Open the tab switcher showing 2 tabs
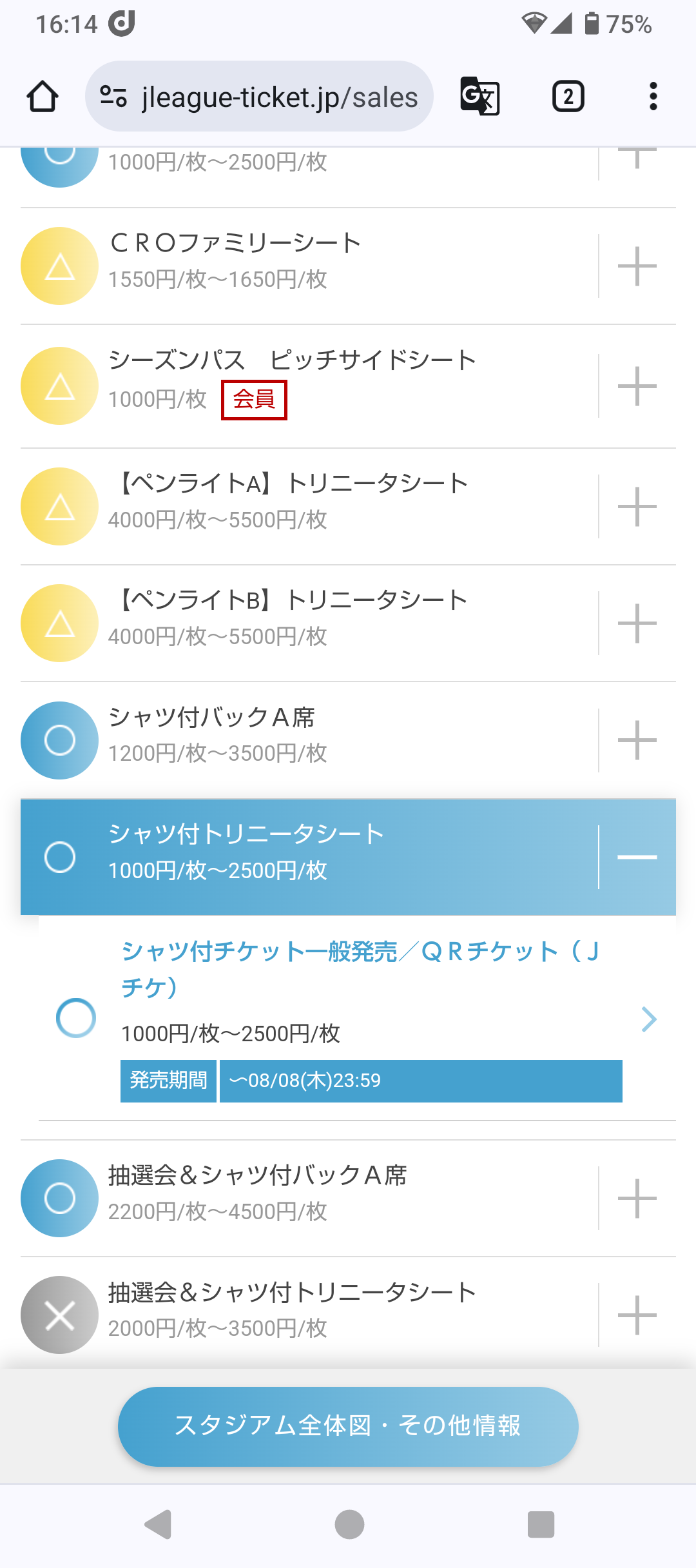The image size is (696, 1568). (x=568, y=97)
